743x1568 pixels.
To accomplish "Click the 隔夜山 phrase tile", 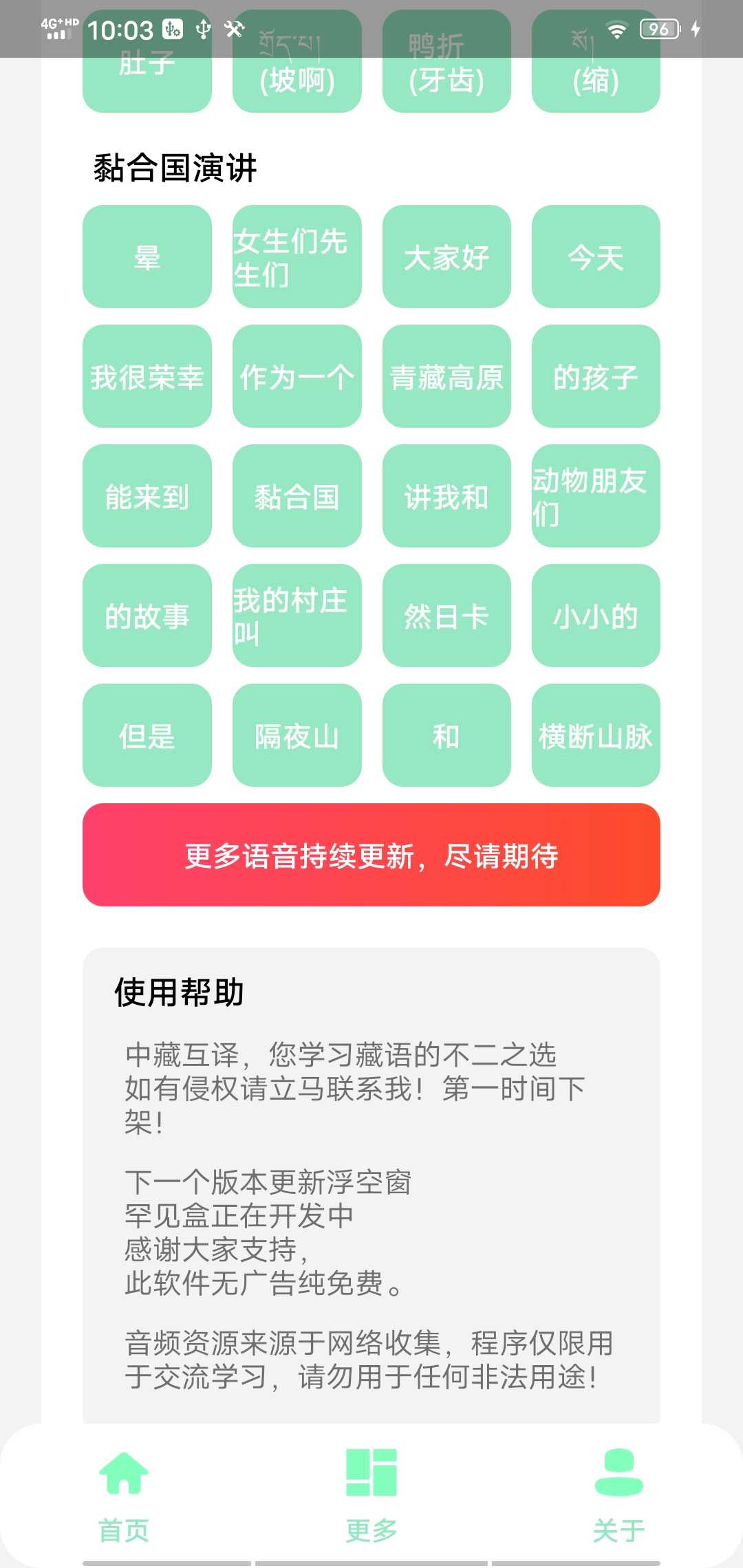I will pyautogui.click(x=297, y=736).
